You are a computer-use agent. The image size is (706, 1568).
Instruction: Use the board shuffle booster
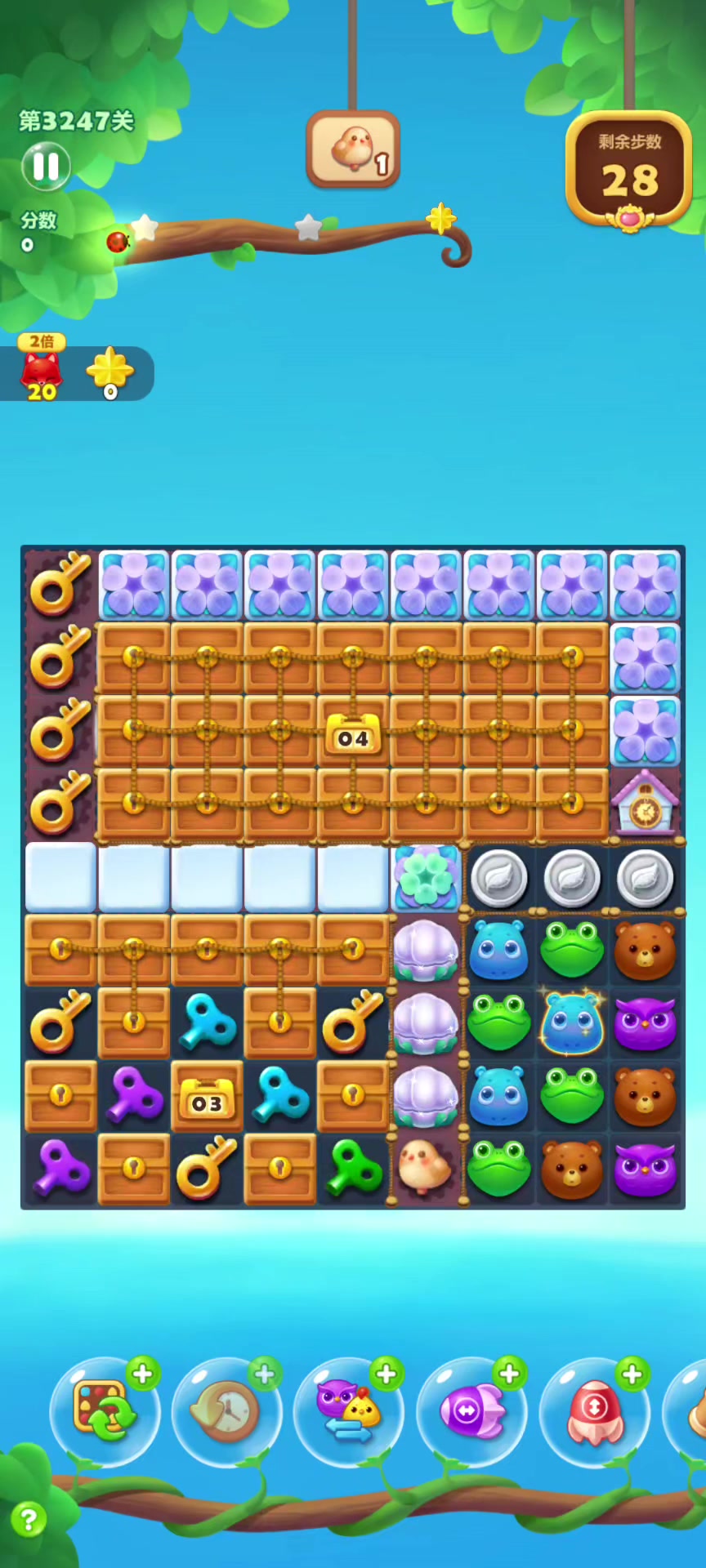point(104,1410)
